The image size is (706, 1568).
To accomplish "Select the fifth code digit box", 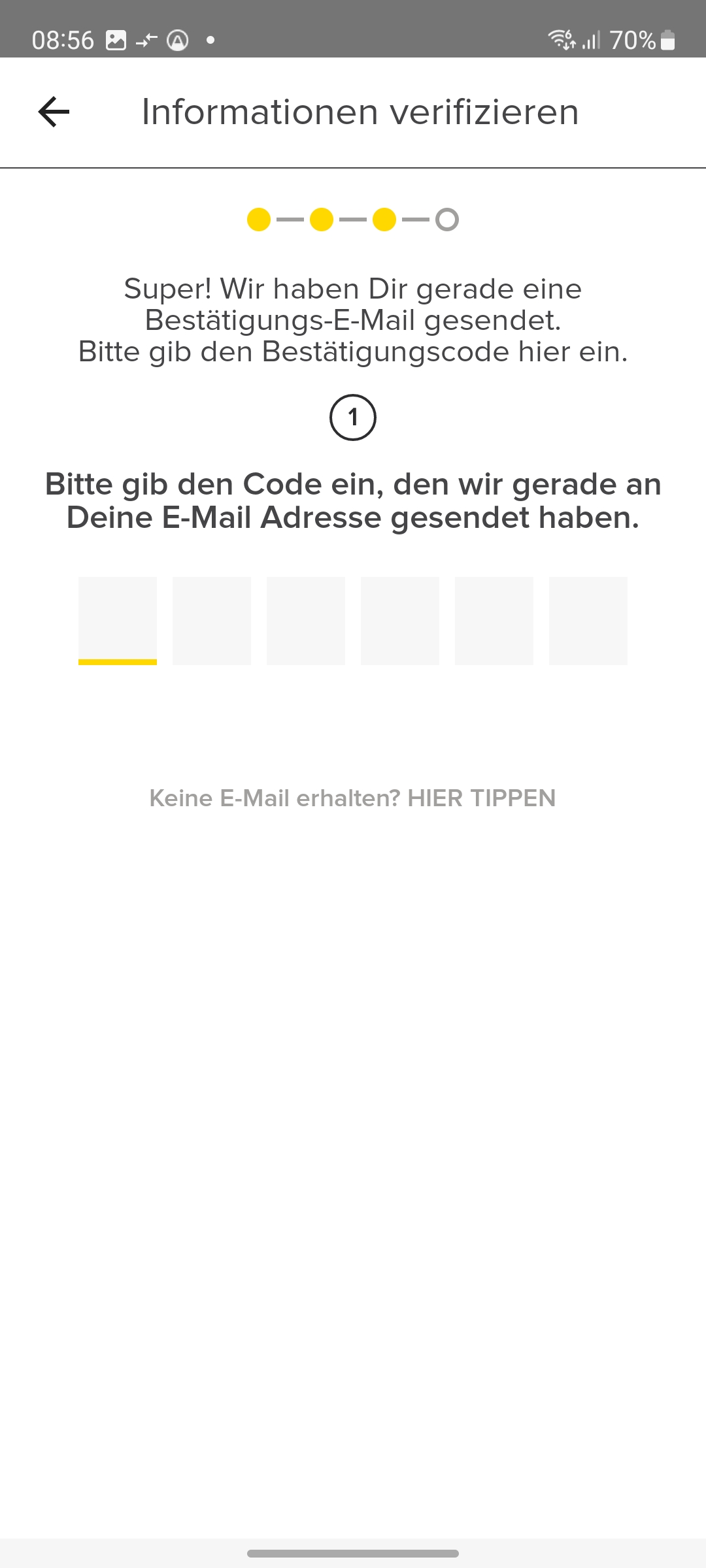I will coord(494,620).
